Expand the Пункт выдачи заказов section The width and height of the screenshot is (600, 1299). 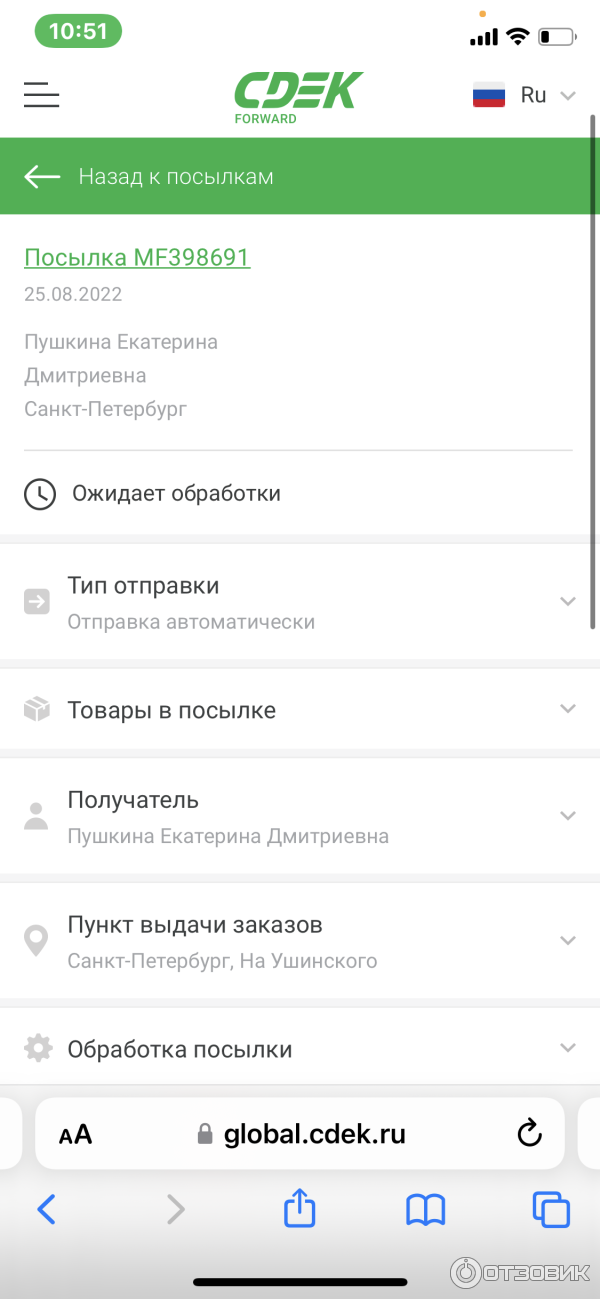point(300,941)
